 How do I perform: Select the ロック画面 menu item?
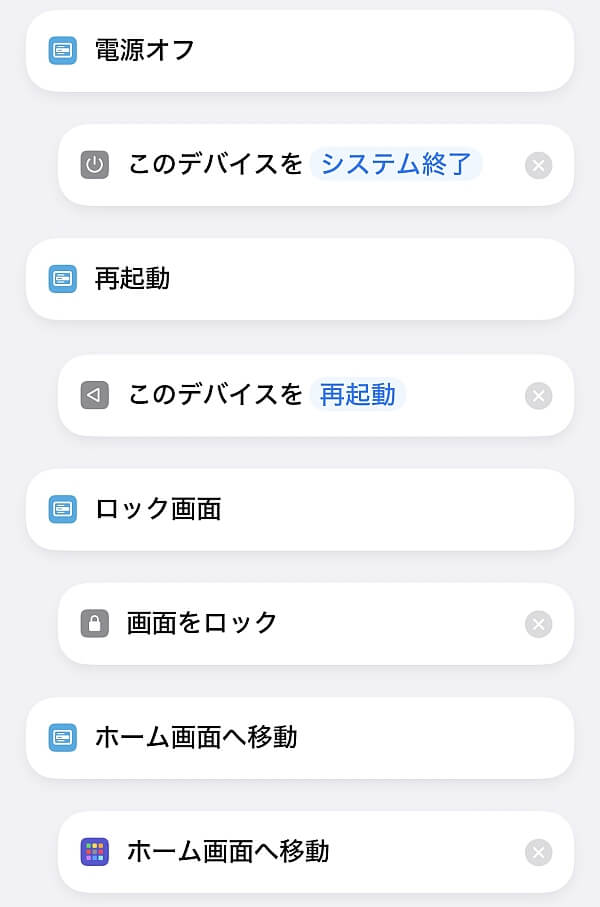tap(299, 509)
